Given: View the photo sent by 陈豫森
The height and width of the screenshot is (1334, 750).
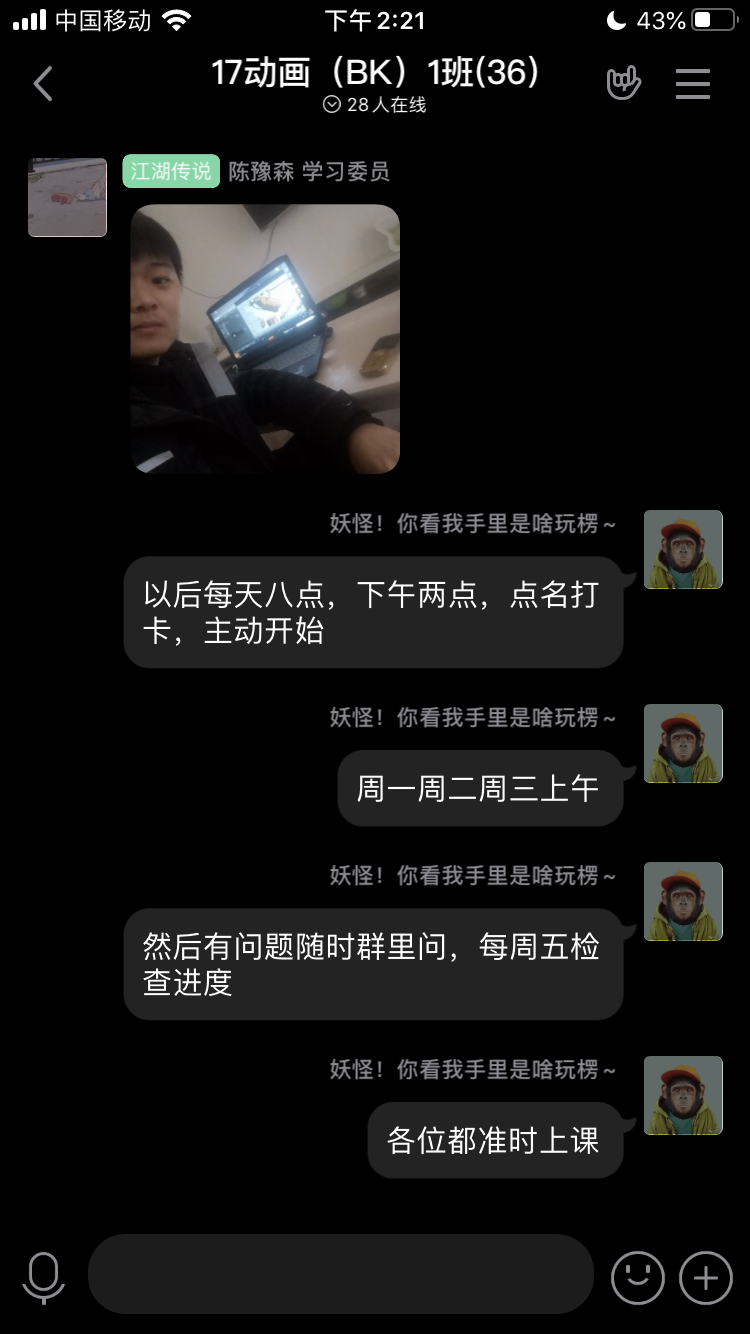Looking at the screenshot, I should point(265,338).
